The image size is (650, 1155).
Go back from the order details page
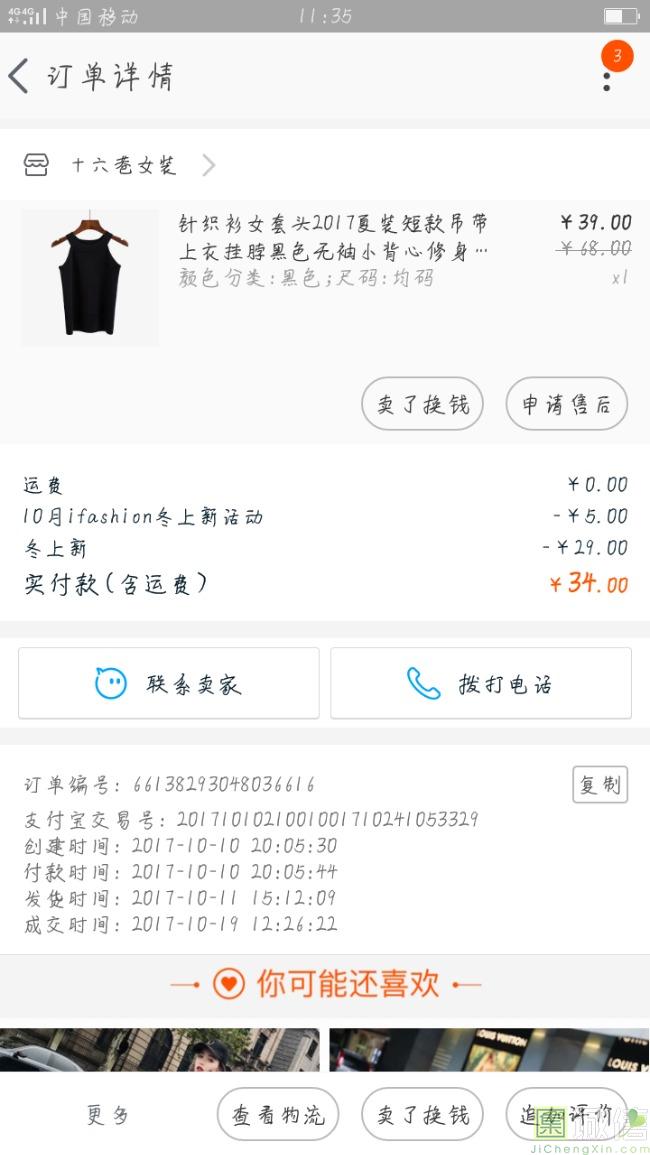click(x=20, y=76)
